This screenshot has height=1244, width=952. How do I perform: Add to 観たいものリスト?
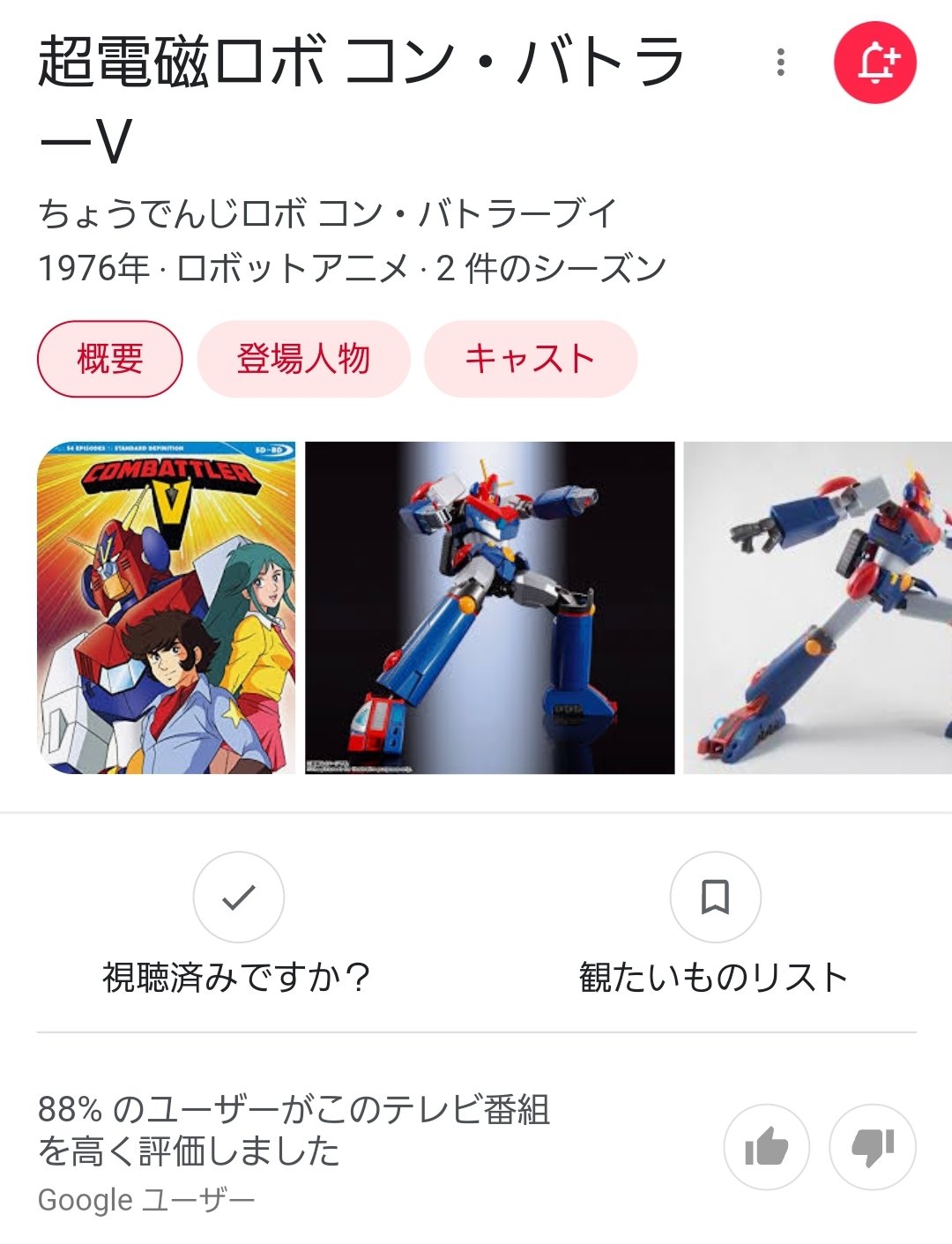pyautogui.click(x=715, y=898)
